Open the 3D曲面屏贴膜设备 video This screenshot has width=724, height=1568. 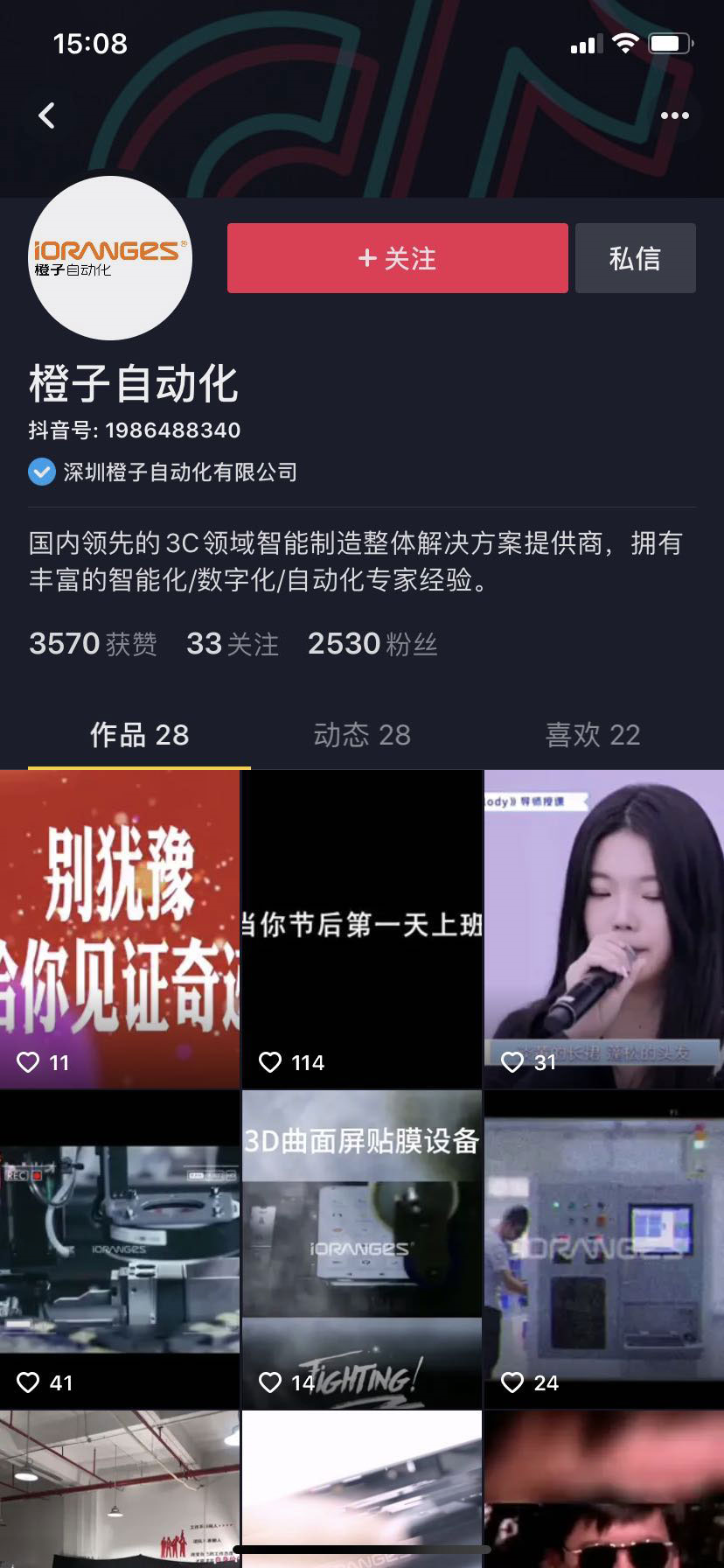click(362, 1249)
